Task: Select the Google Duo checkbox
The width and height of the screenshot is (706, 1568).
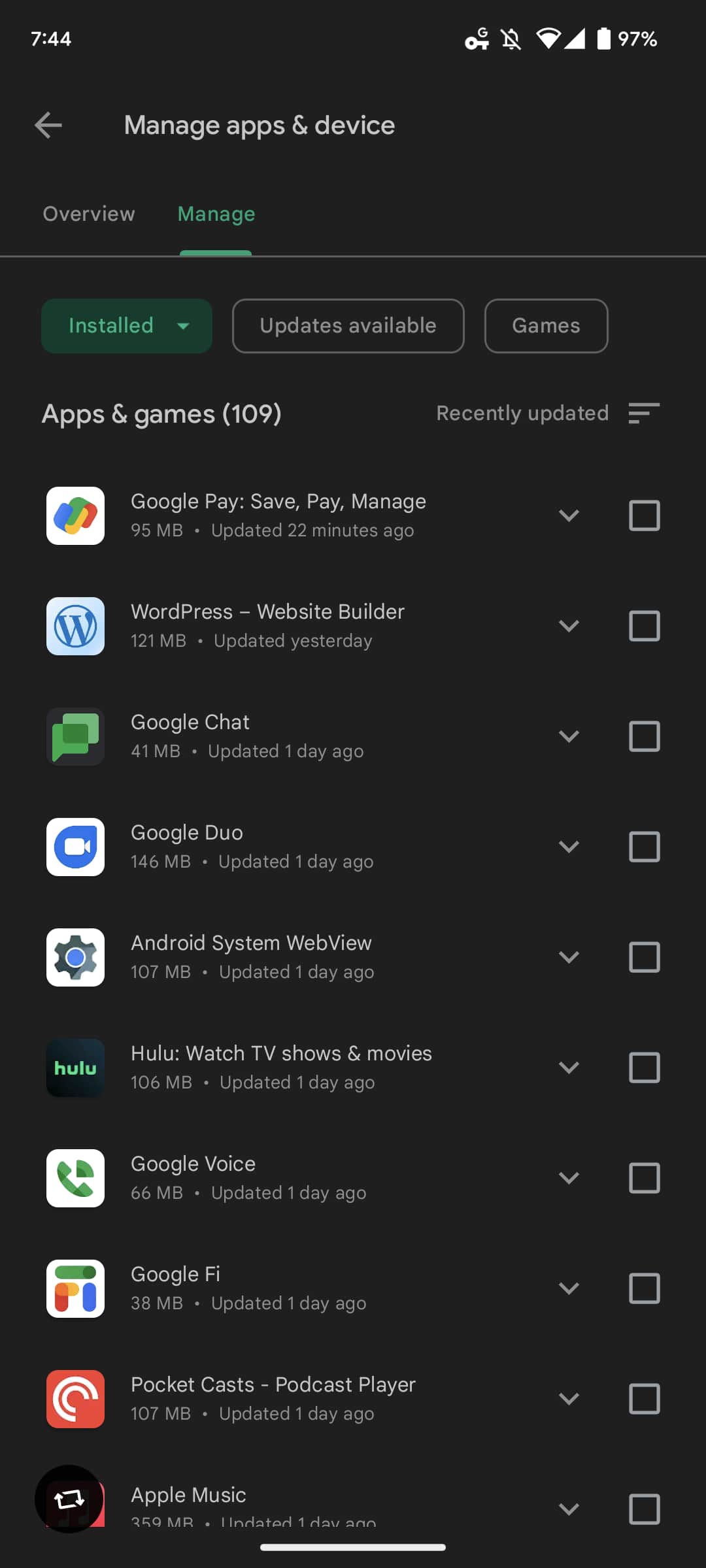Action: (644, 847)
